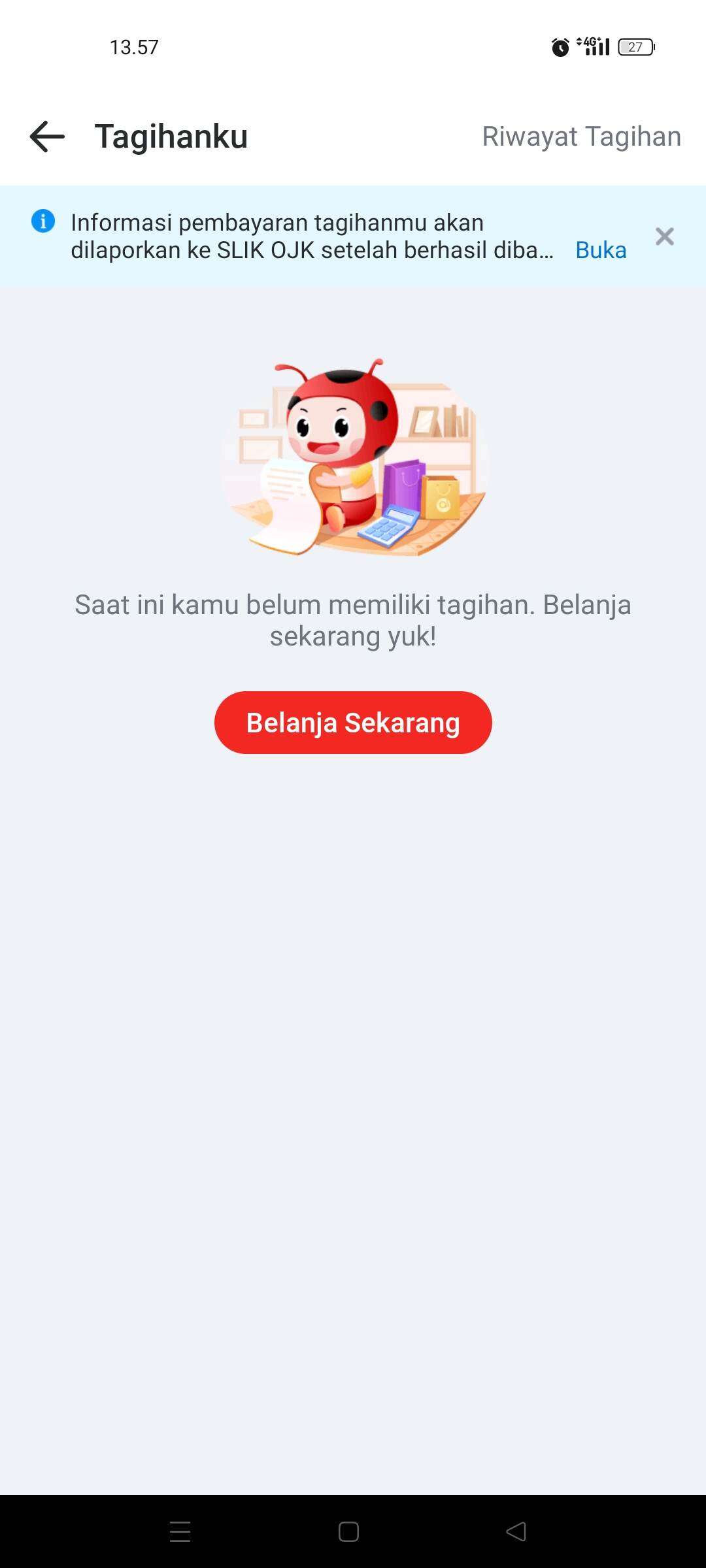Go to the home screen
Viewport: 706px width, 1568px height.
(348, 1531)
